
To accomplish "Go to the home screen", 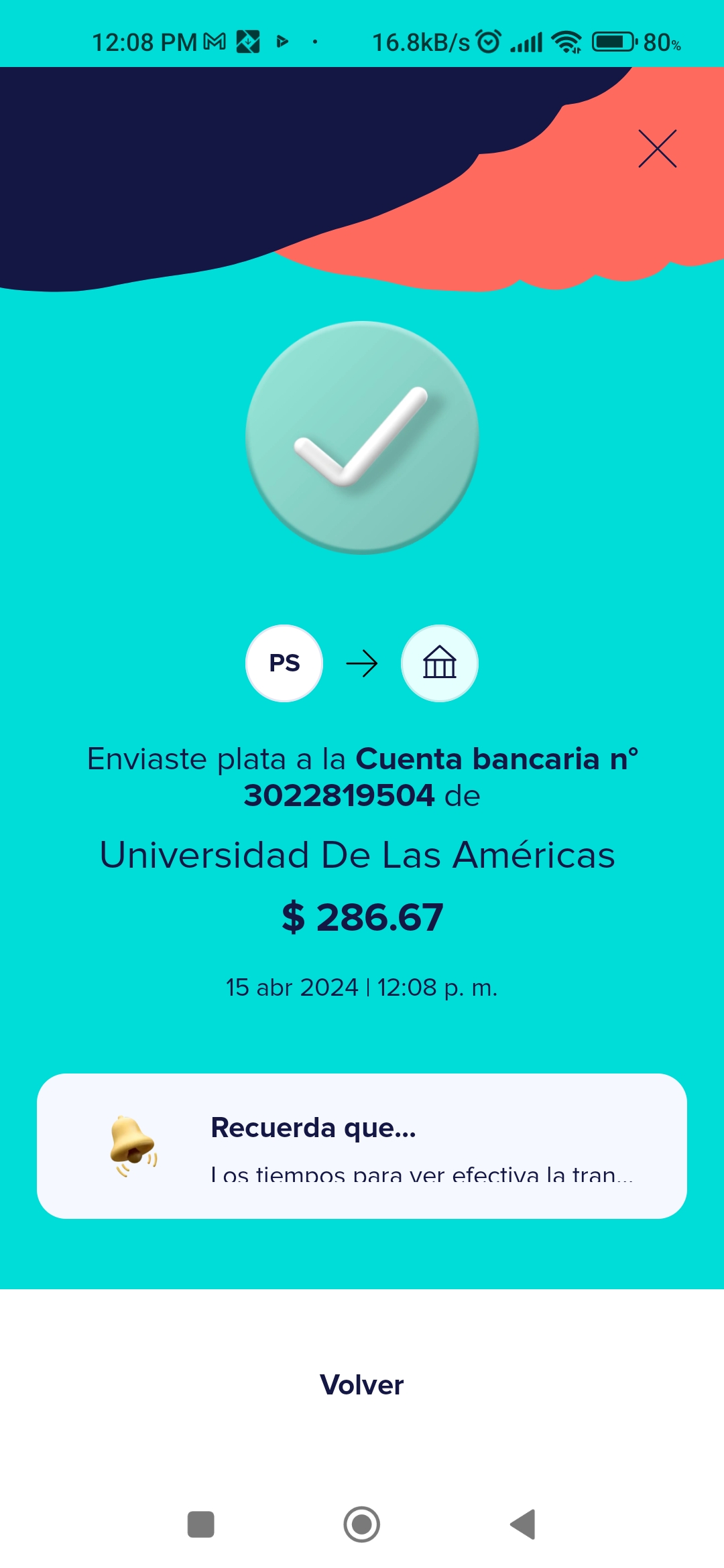I will tap(362, 1524).
